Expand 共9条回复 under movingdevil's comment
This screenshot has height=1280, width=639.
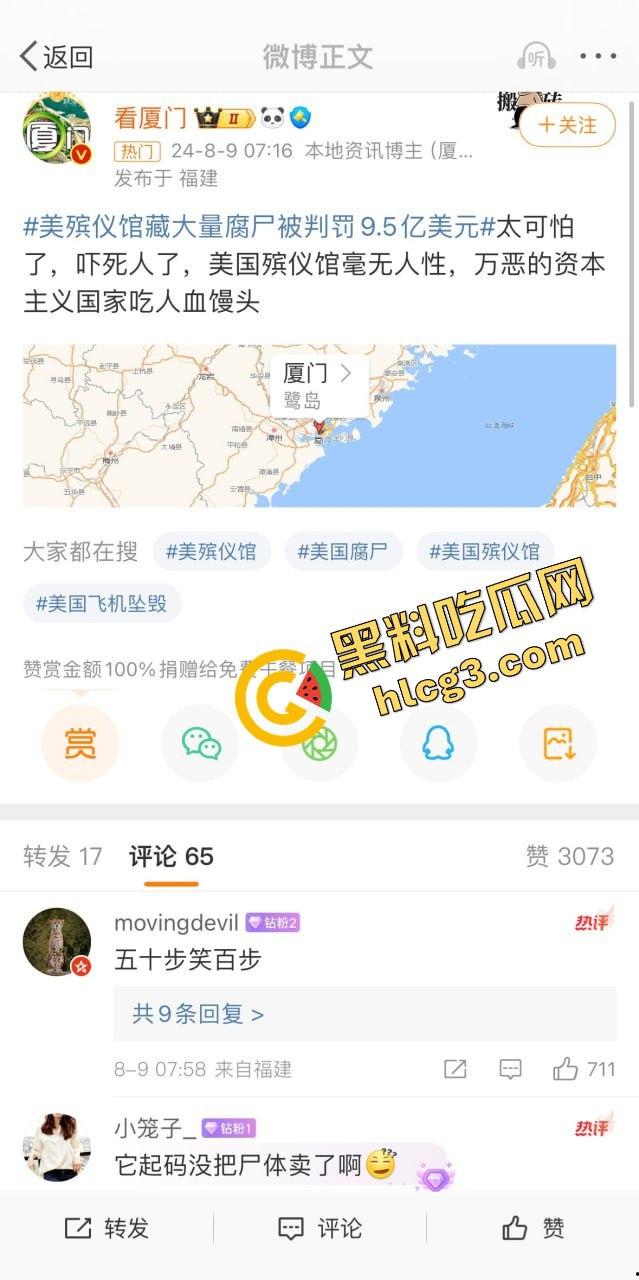pos(198,1014)
